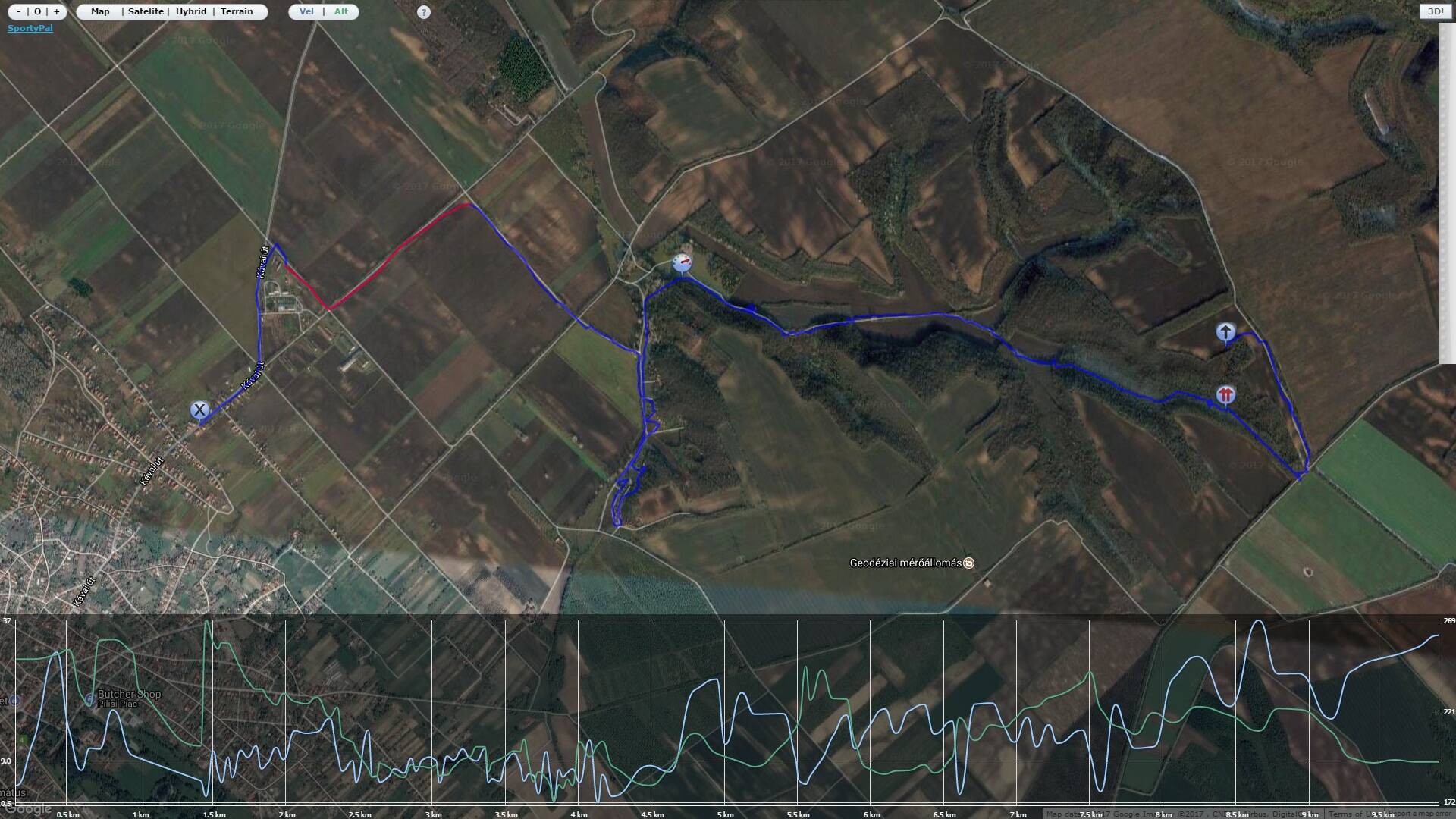1456x819 pixels.
Task: Reset map zoom with the O button
Action: (37, 11)
